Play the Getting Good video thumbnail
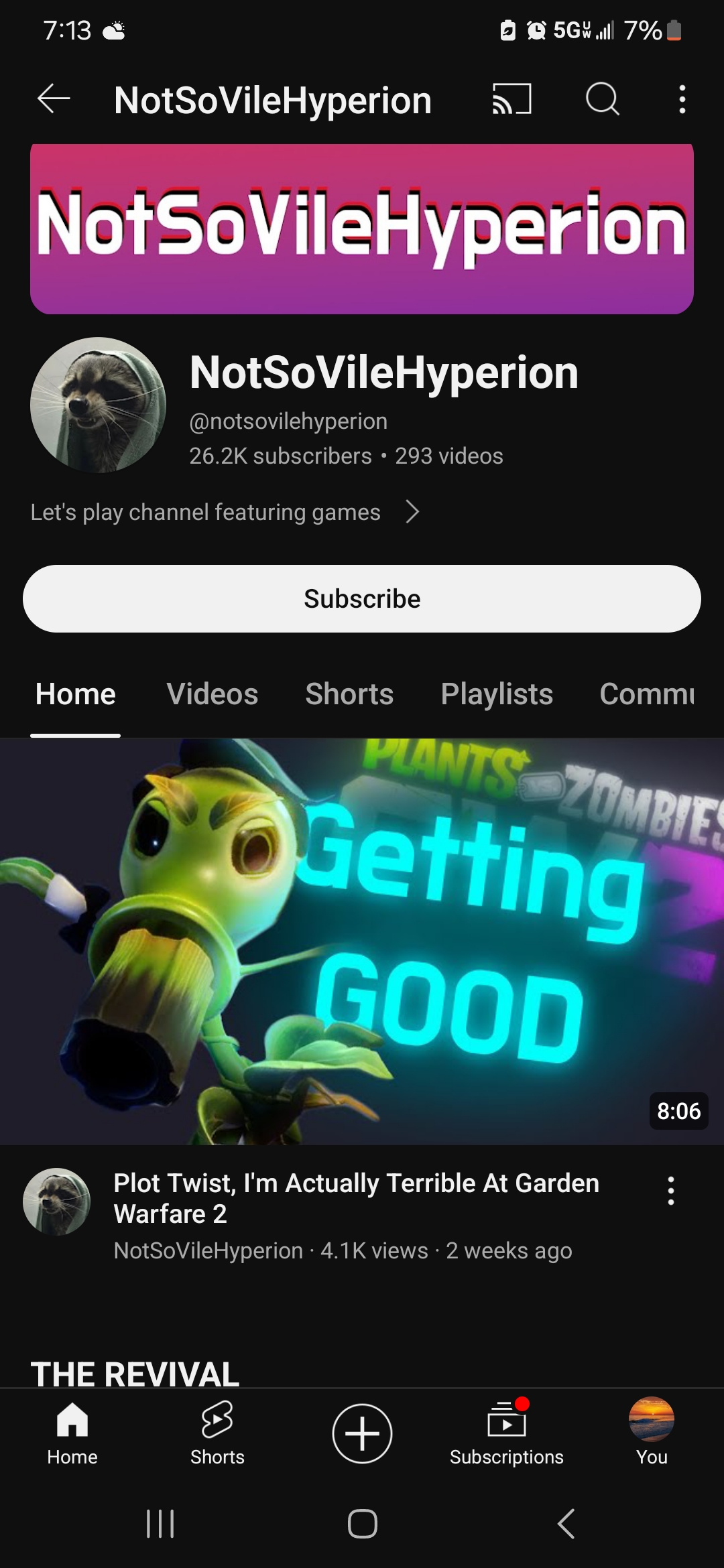Viewport: 724px width, 1568px height. (362, 941)
